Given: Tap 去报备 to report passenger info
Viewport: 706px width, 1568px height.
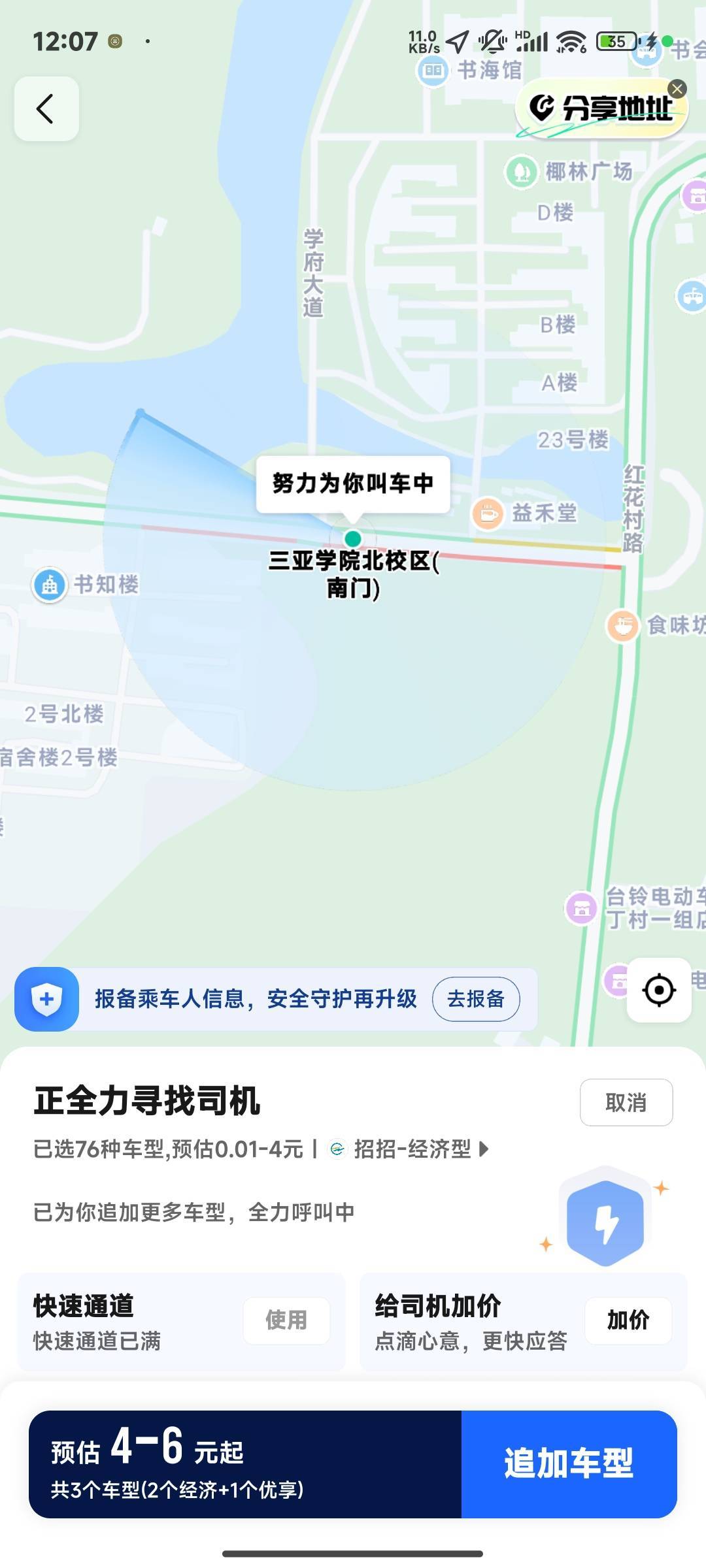Looking at the screenshot, I should click(475, 999).
